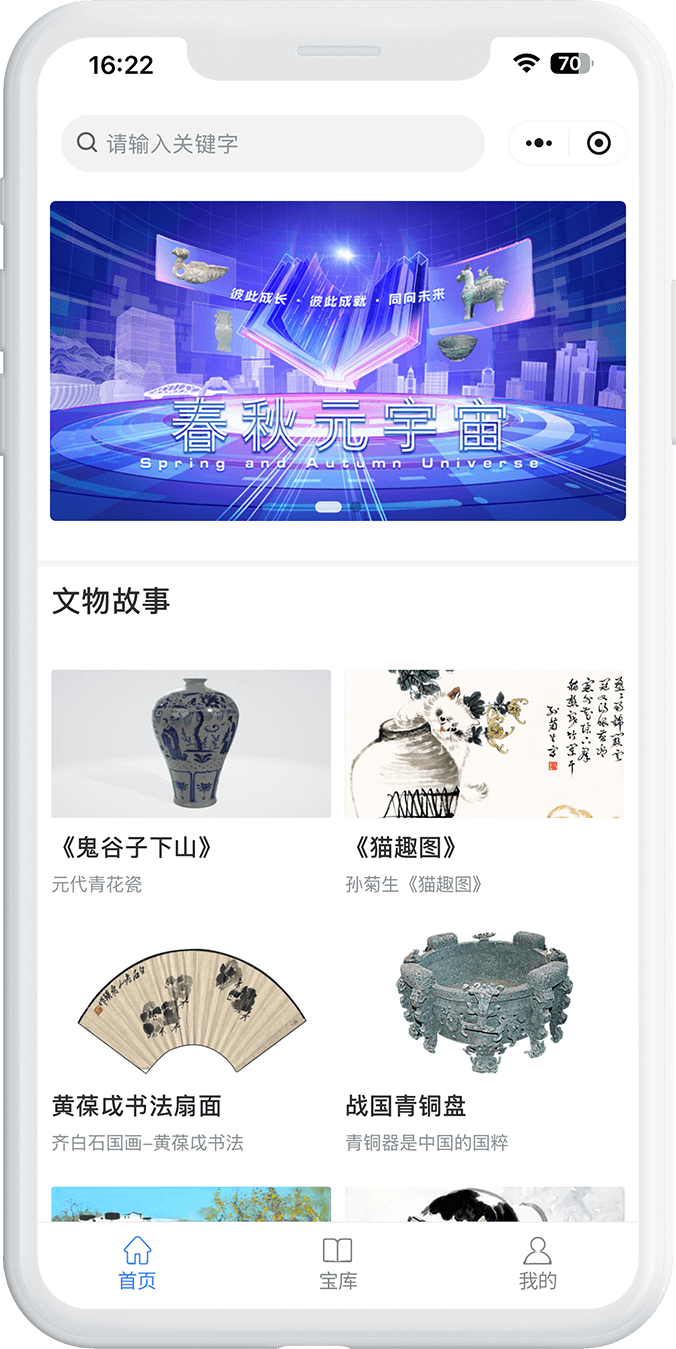Go to the 我的 tab

point(538,1264)
